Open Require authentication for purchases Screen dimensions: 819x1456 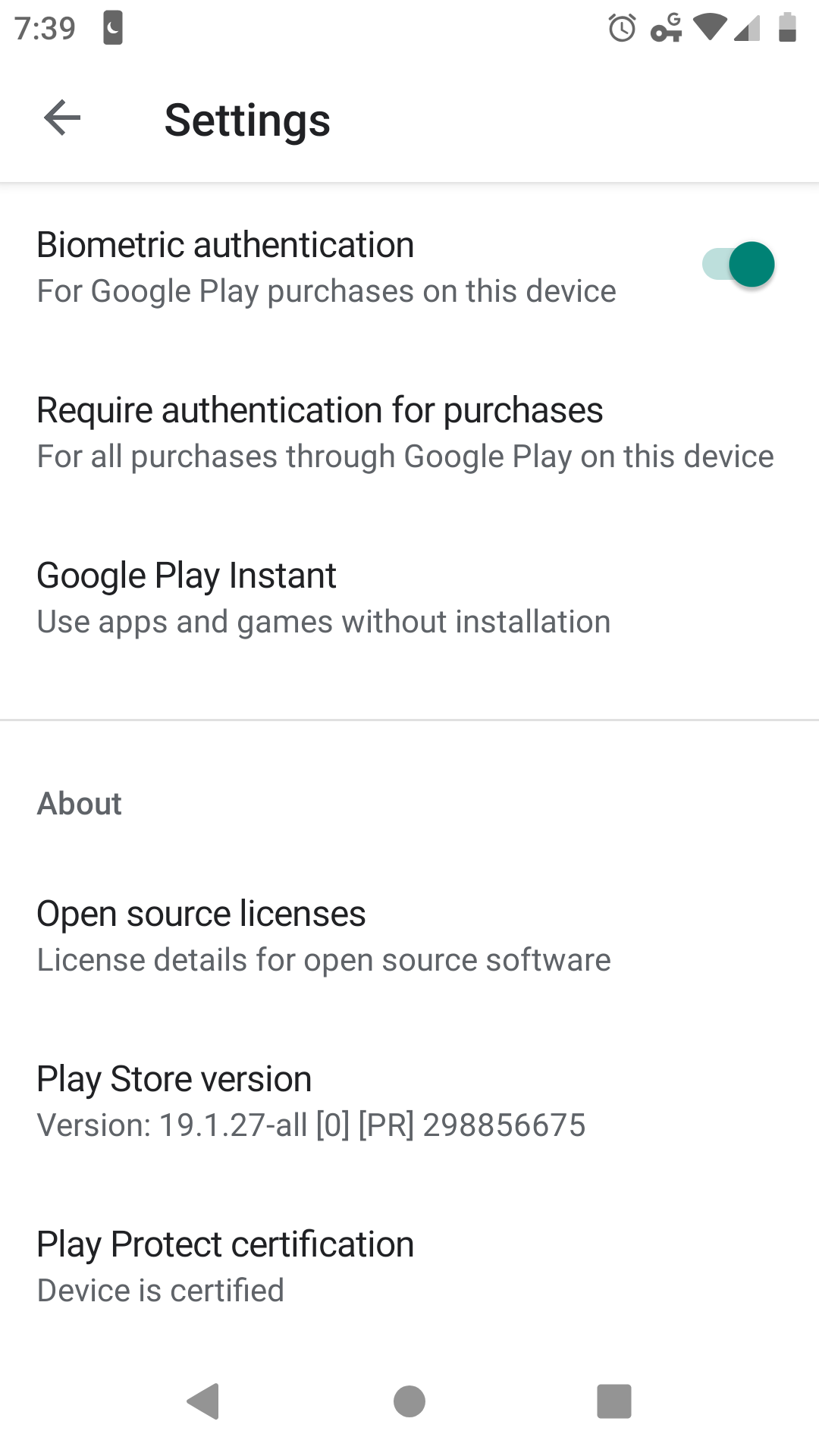(405, 432)
